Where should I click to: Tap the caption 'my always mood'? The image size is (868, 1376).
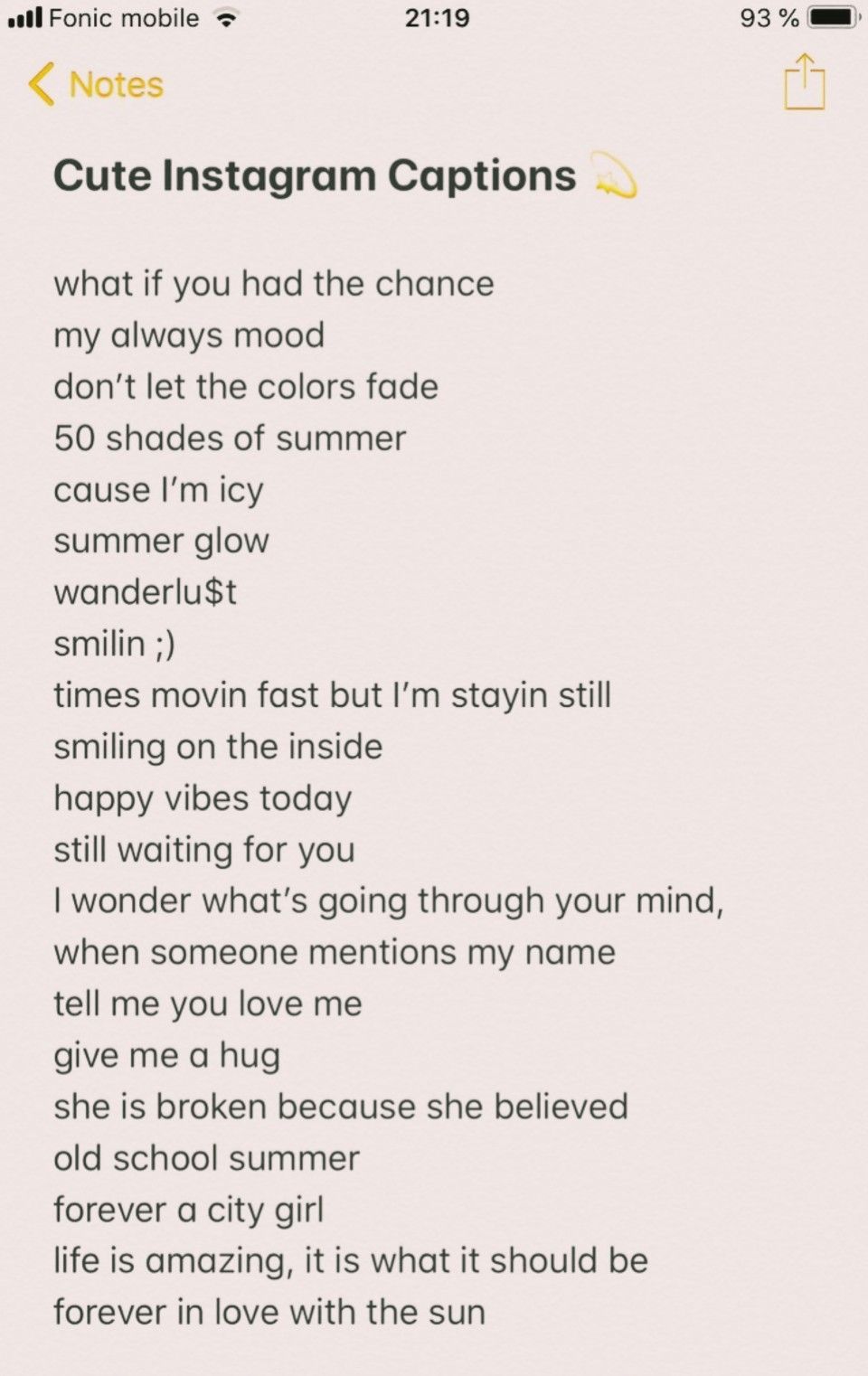click(189, 335)
